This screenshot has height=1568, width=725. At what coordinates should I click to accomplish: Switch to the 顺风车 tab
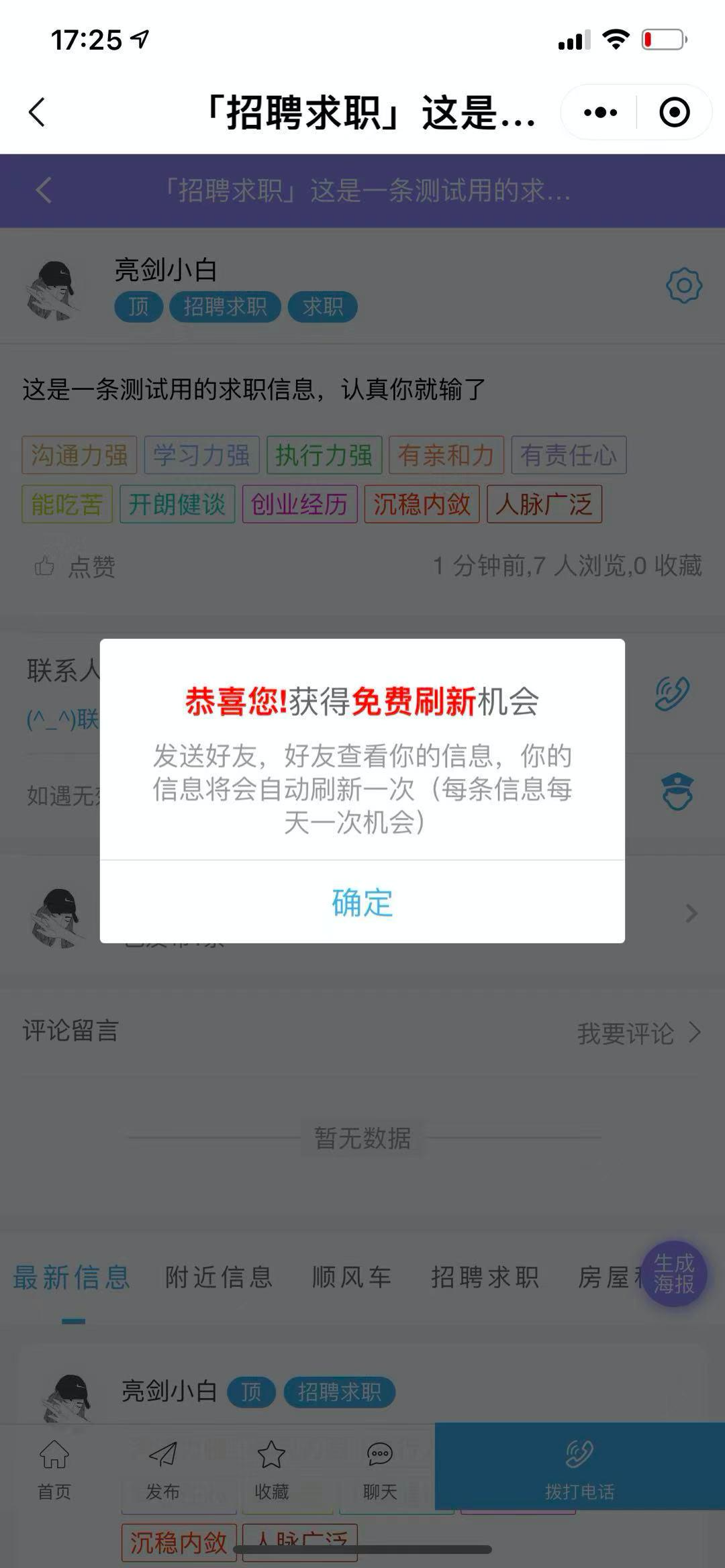click(352, 1277)
